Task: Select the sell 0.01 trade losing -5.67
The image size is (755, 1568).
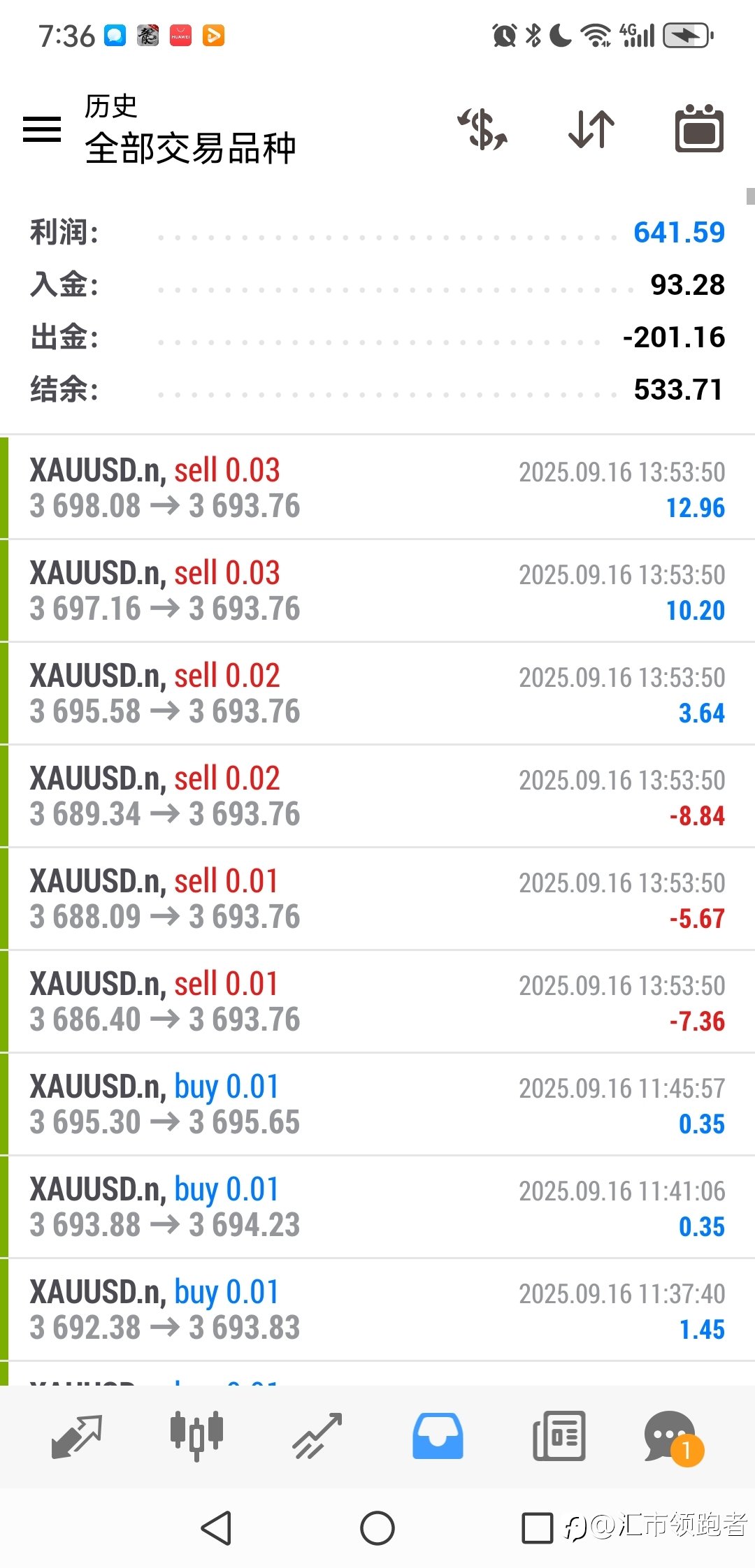Action: pos(377,899)
